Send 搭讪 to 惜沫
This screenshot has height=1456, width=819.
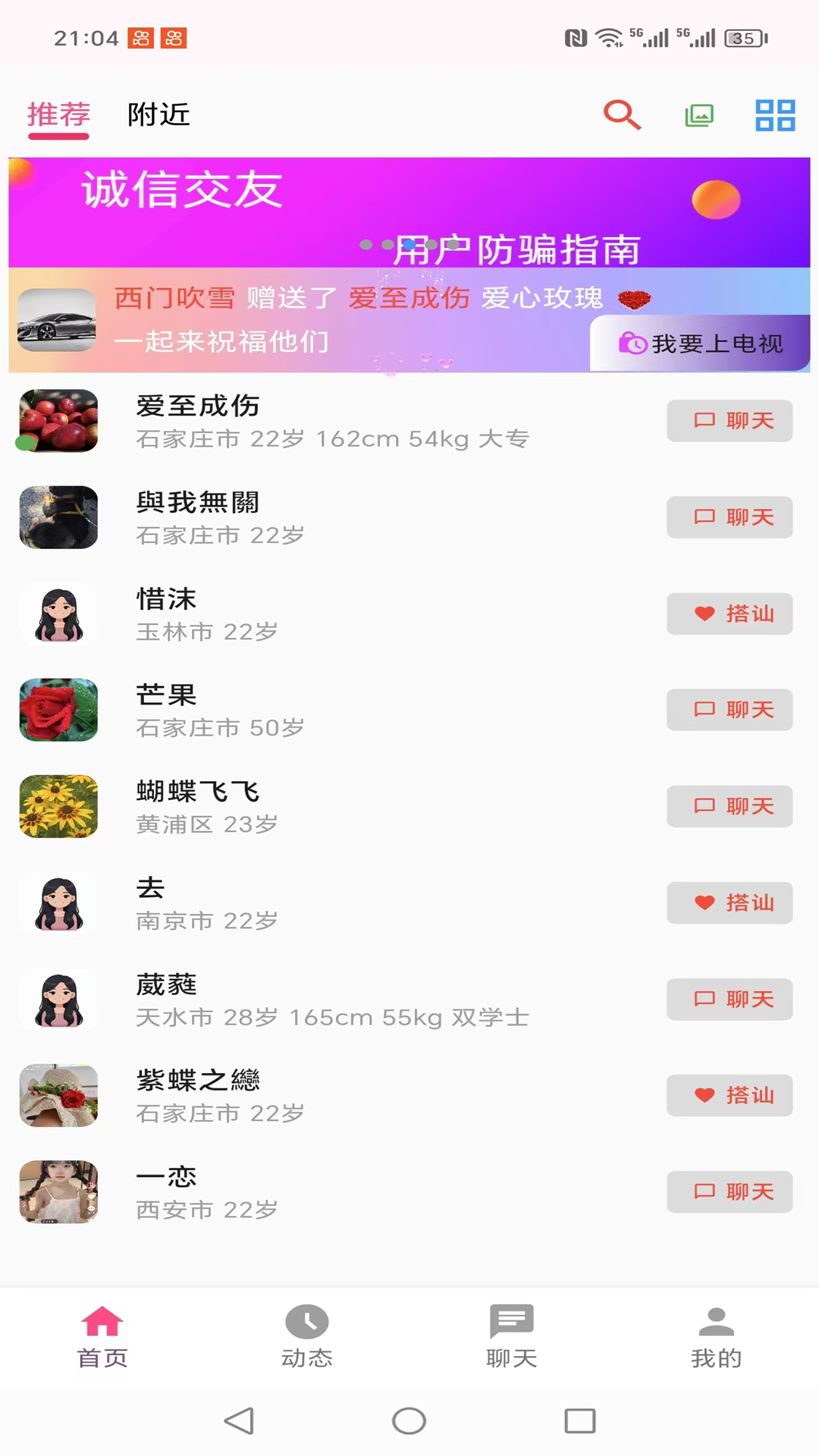click(730, 613)
